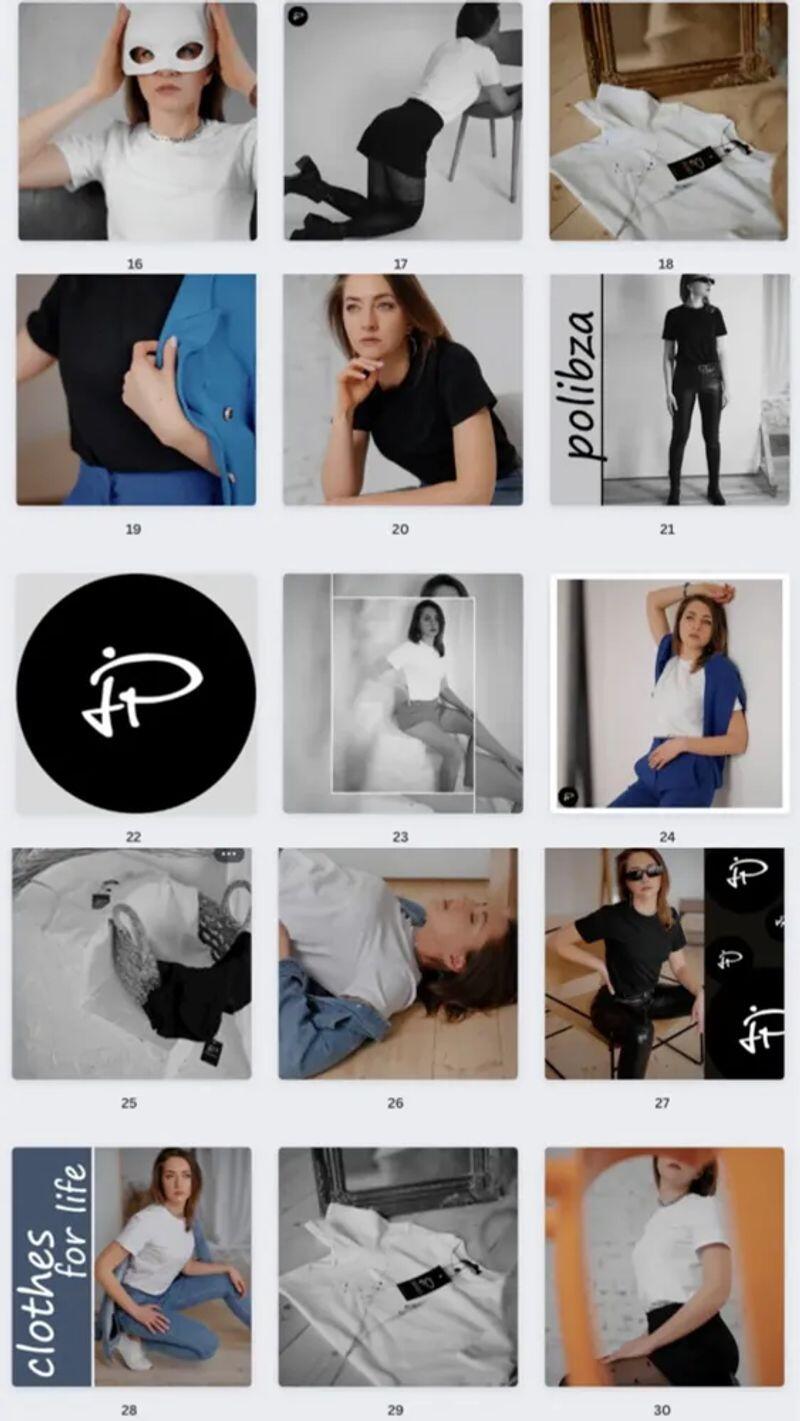The image size is (800, 1421).
Task: Open page 20 thumbnail
Action: tap(402, 389)
